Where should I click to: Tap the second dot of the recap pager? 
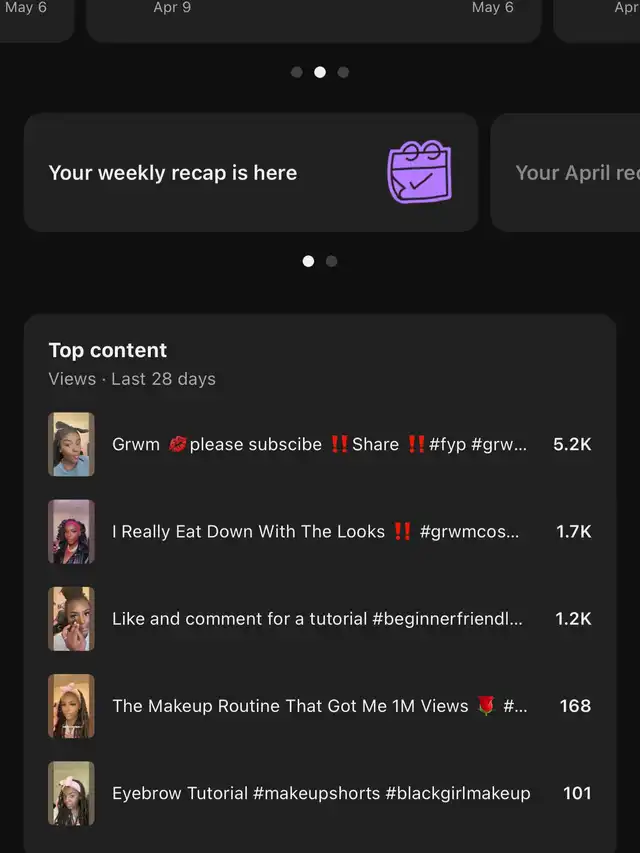click(x=331, y=262)
